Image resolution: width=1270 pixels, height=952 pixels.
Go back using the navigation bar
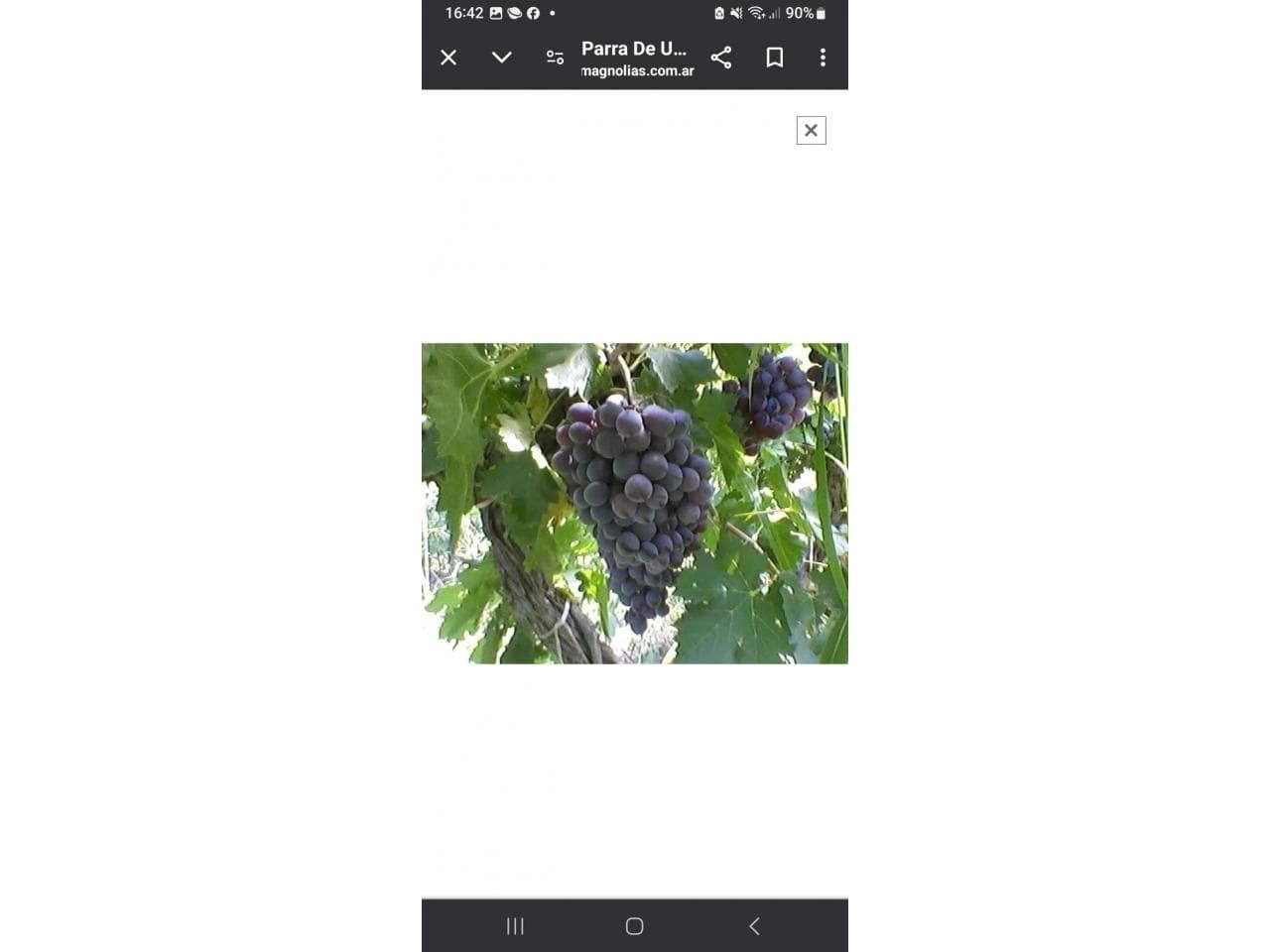click(754, 926)
